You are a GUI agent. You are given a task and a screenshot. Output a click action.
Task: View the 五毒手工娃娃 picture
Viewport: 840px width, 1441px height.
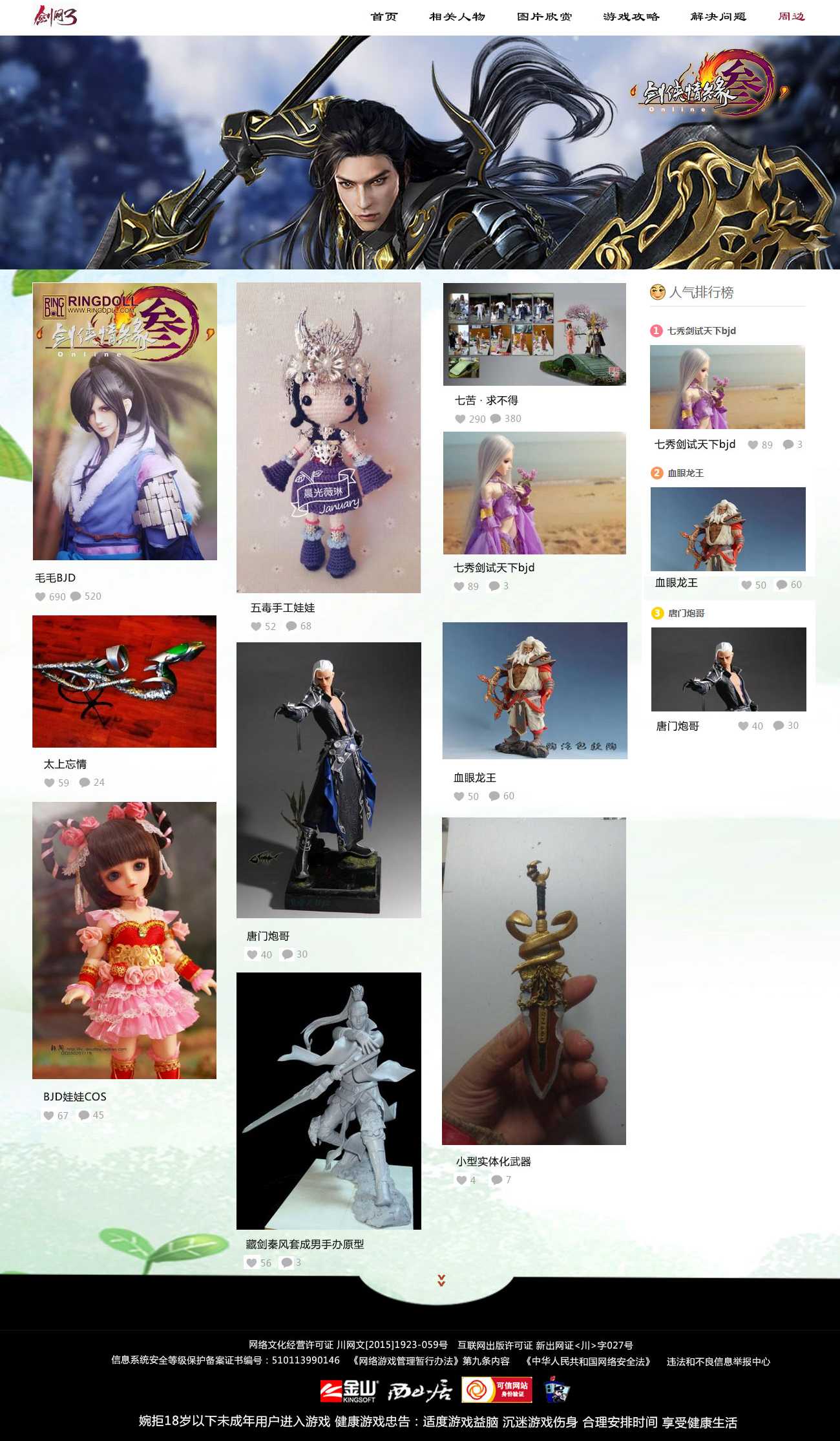(328, 437)
